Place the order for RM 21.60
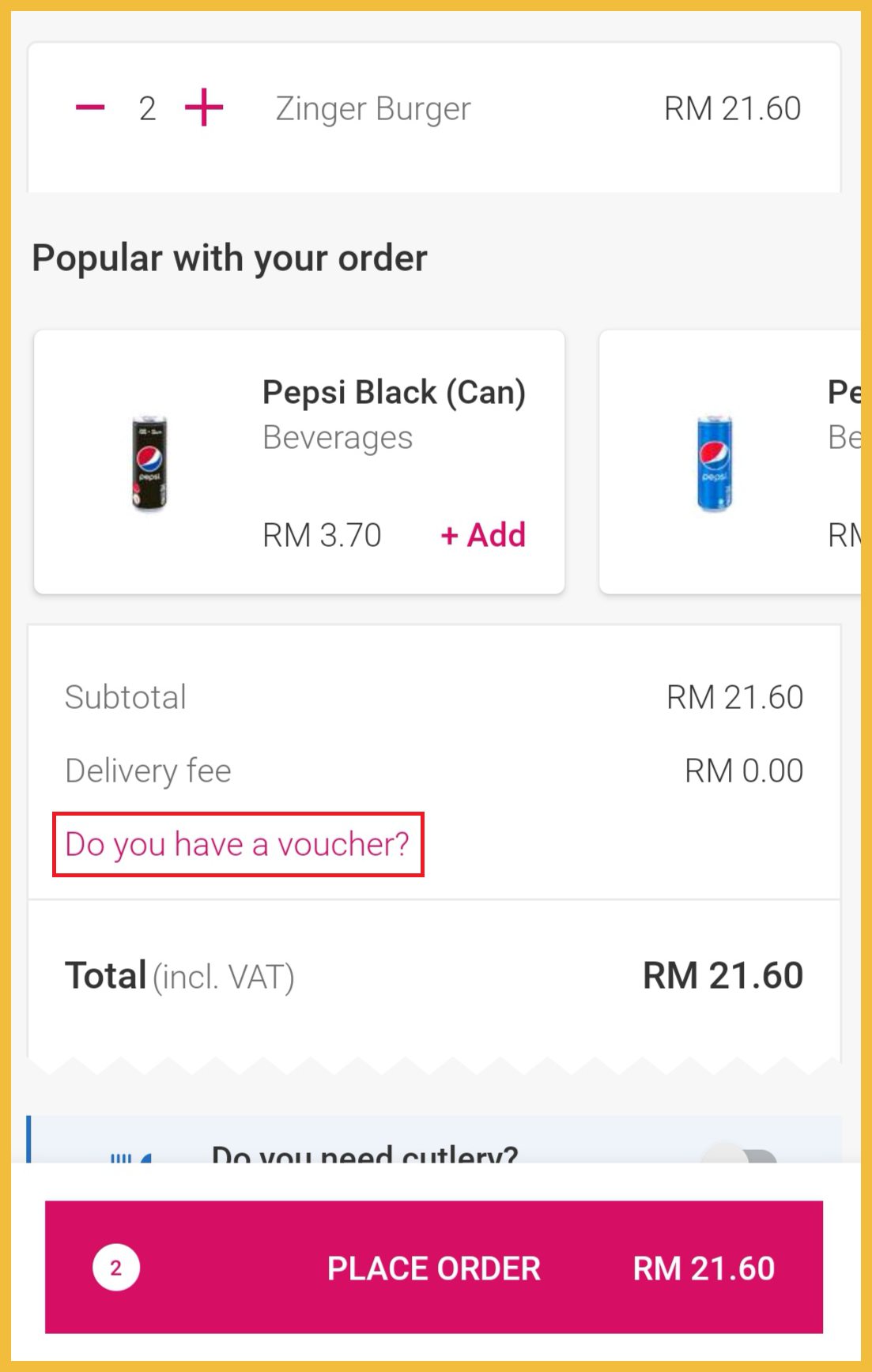 coord(433,1267)
